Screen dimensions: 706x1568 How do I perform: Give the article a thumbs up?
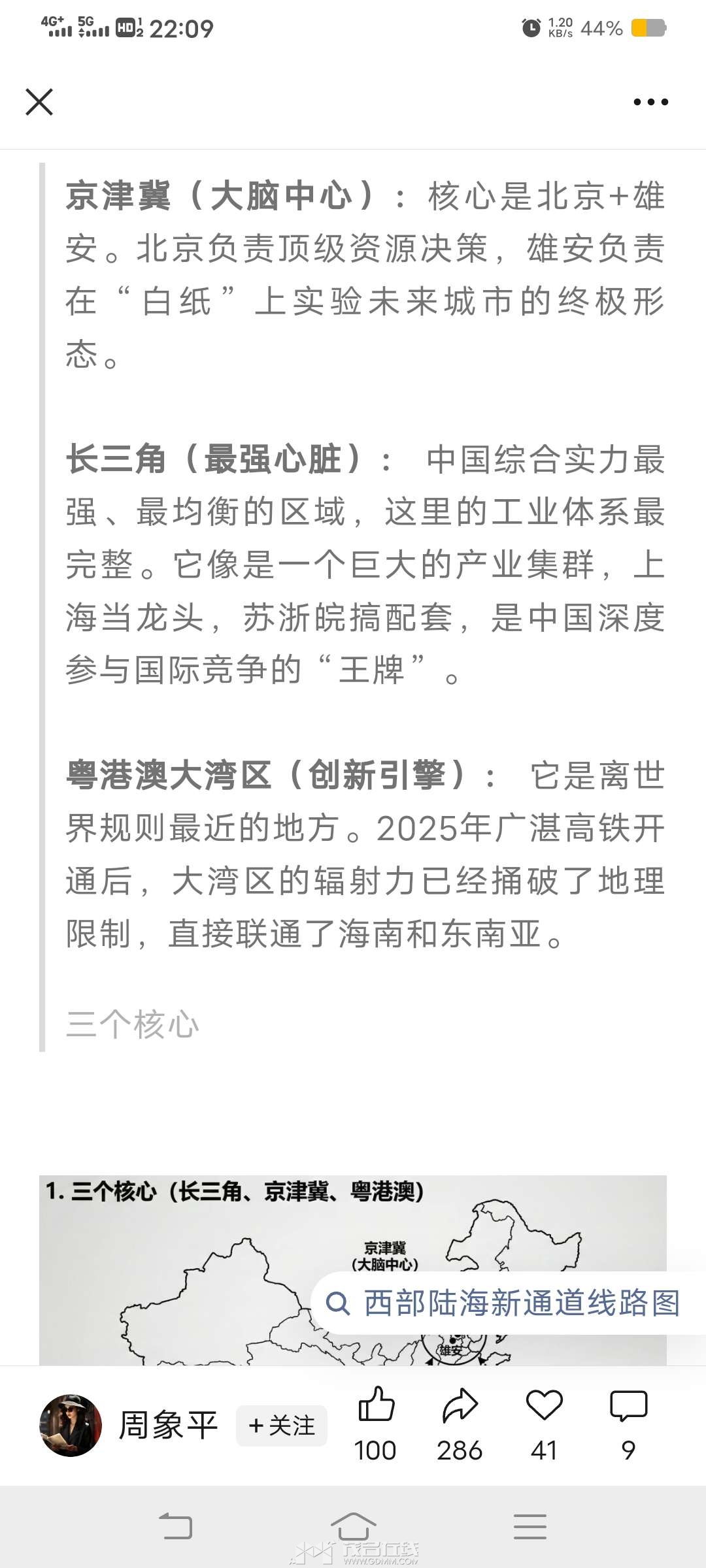click(x=376, y=1406)
